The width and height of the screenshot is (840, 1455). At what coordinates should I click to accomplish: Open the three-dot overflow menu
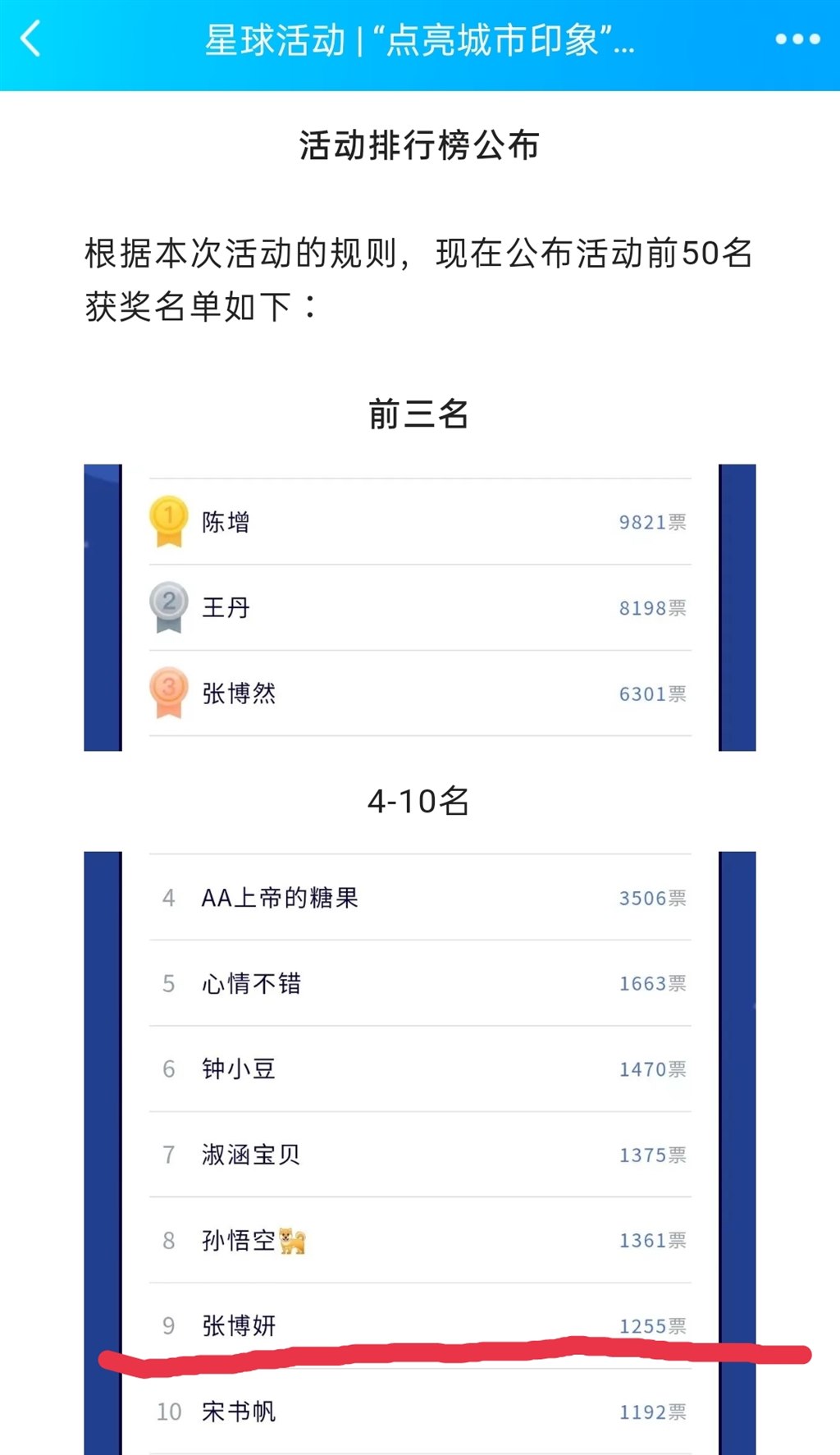tap(797, 39)
